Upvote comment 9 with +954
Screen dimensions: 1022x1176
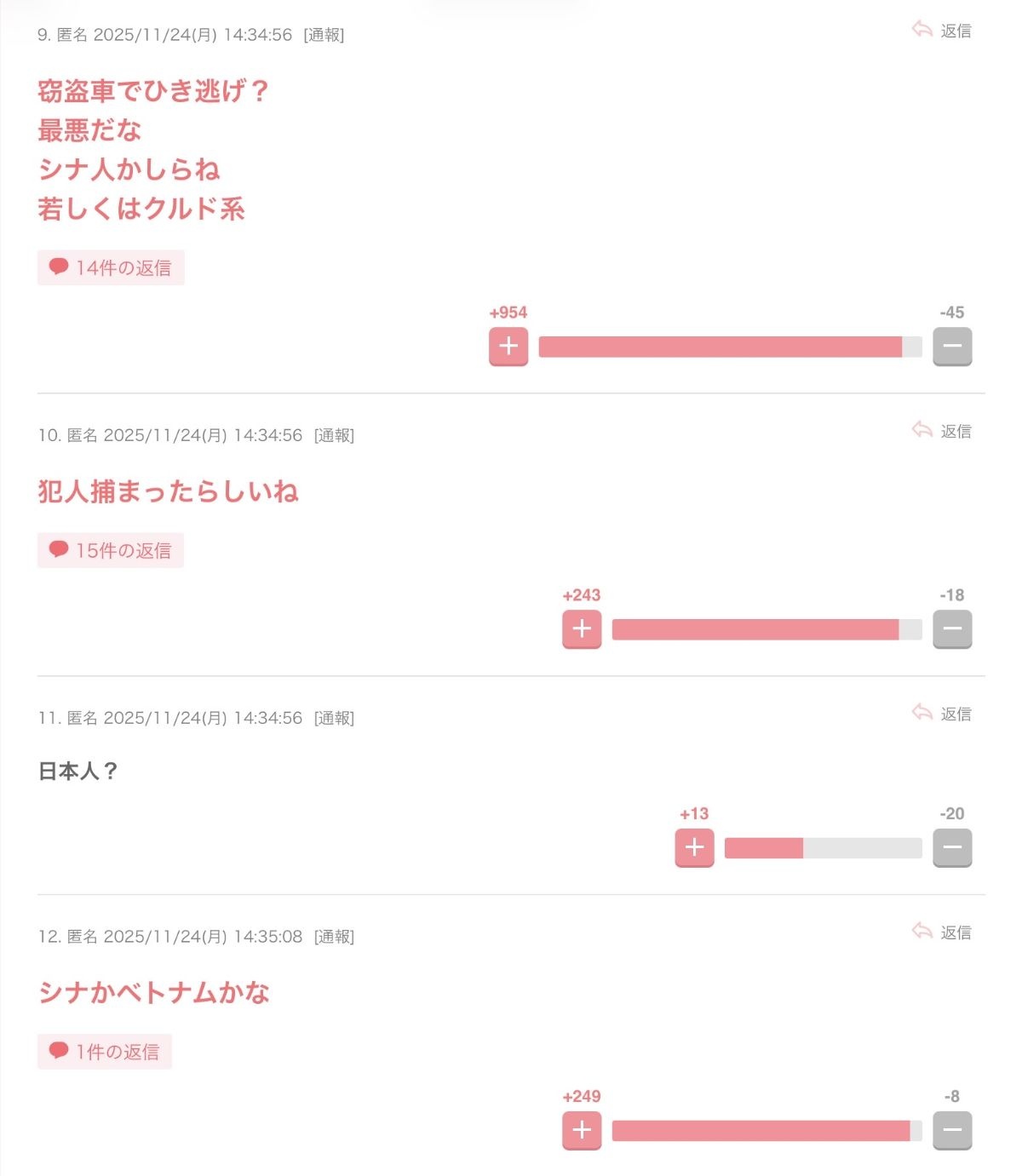pyautogui.click(x=508, y=347)
